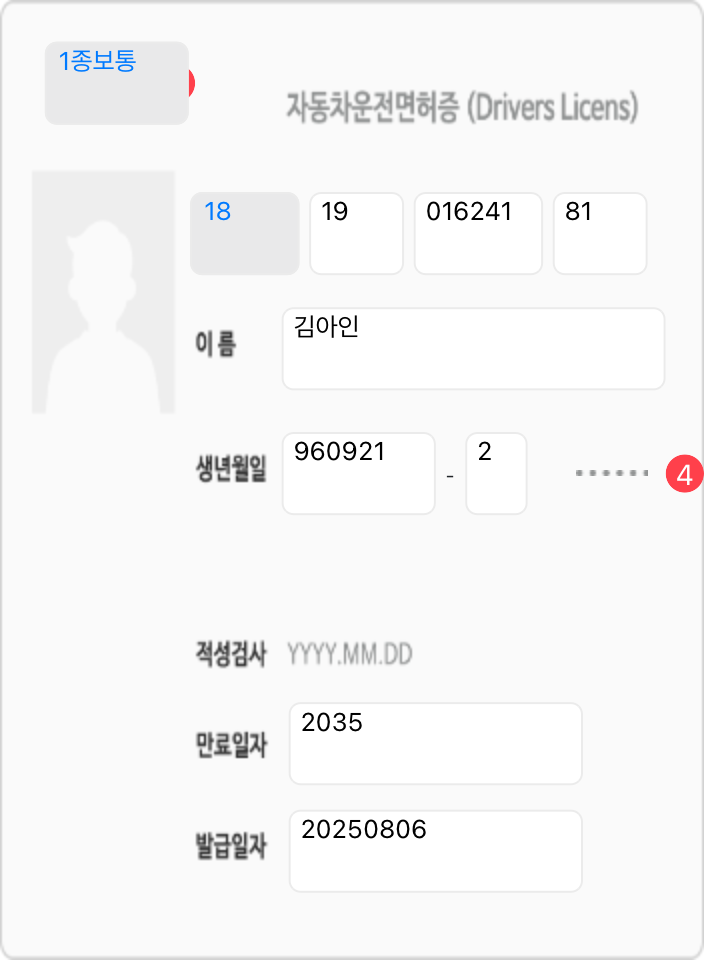
Task: Edit the 이름 field containing 김아인
Action: [x=473, y=348]
